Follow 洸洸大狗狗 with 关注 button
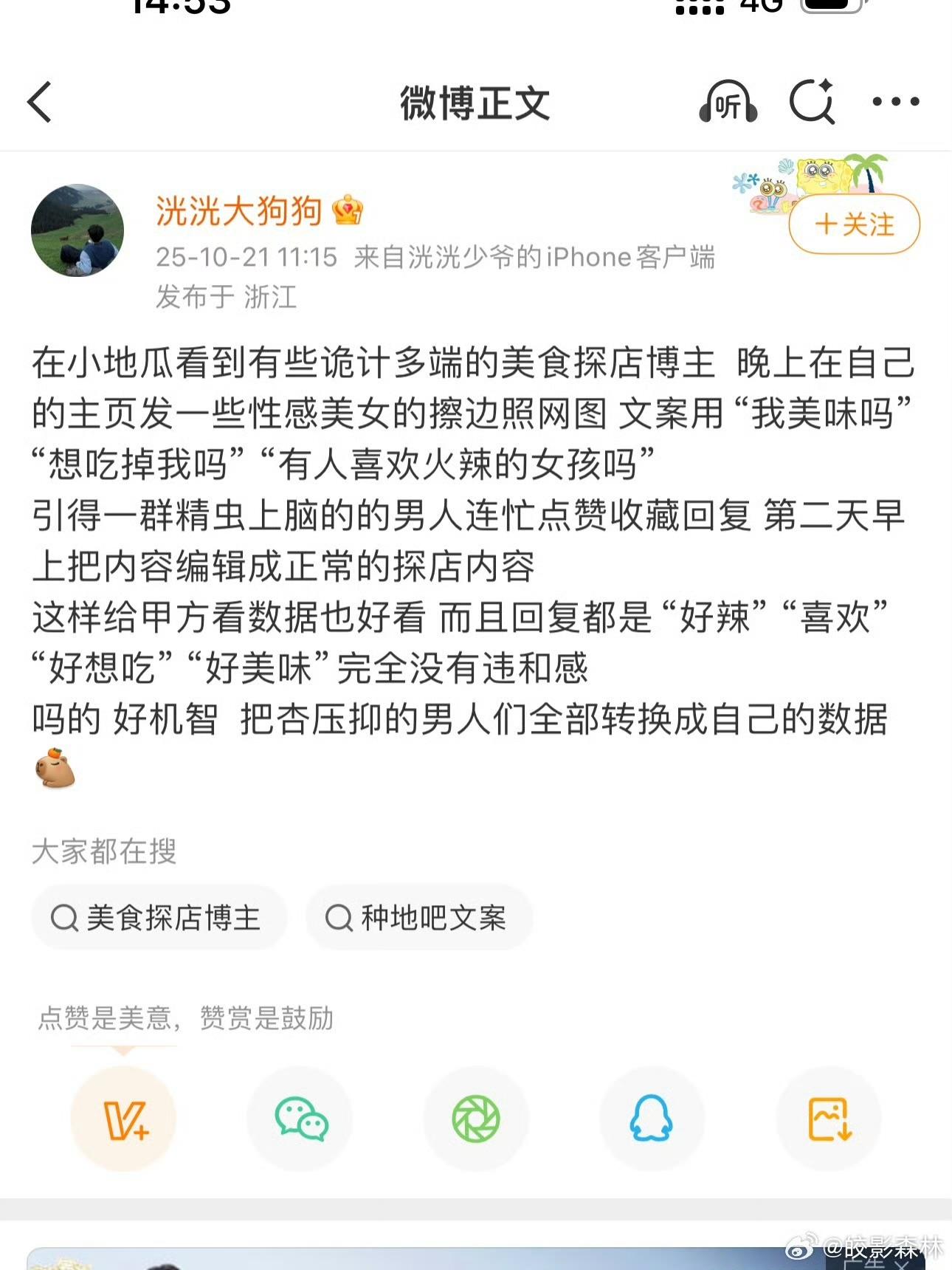Screen dimensions: 952x1270 855,224
